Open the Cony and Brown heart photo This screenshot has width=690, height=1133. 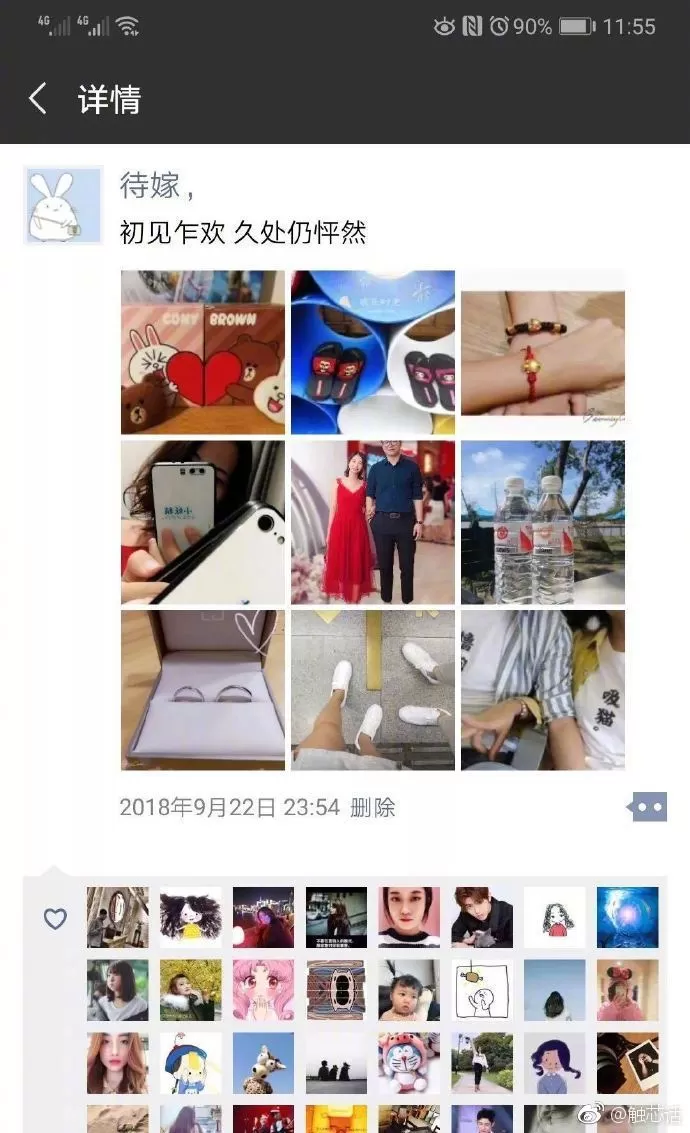point(203,352)
